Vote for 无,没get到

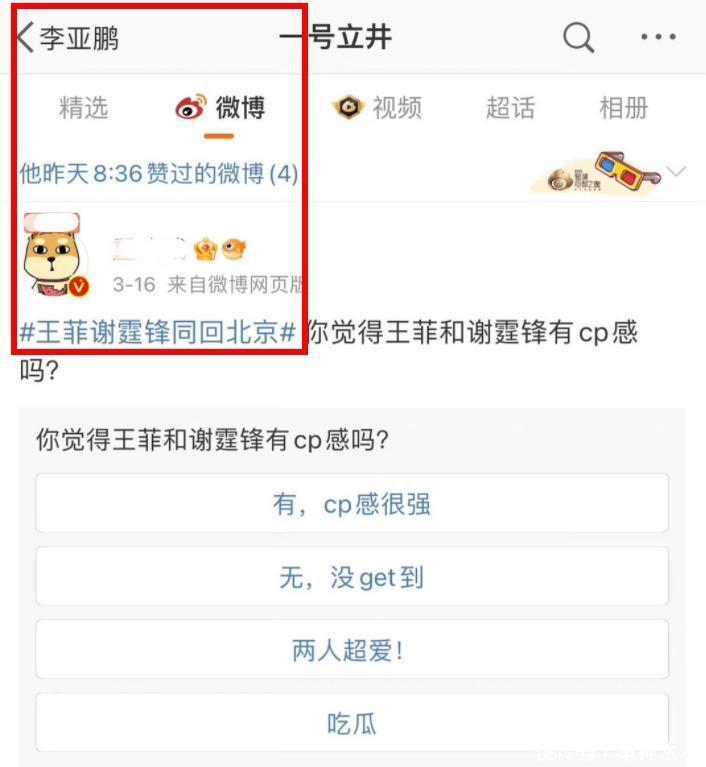pos(352,576)
